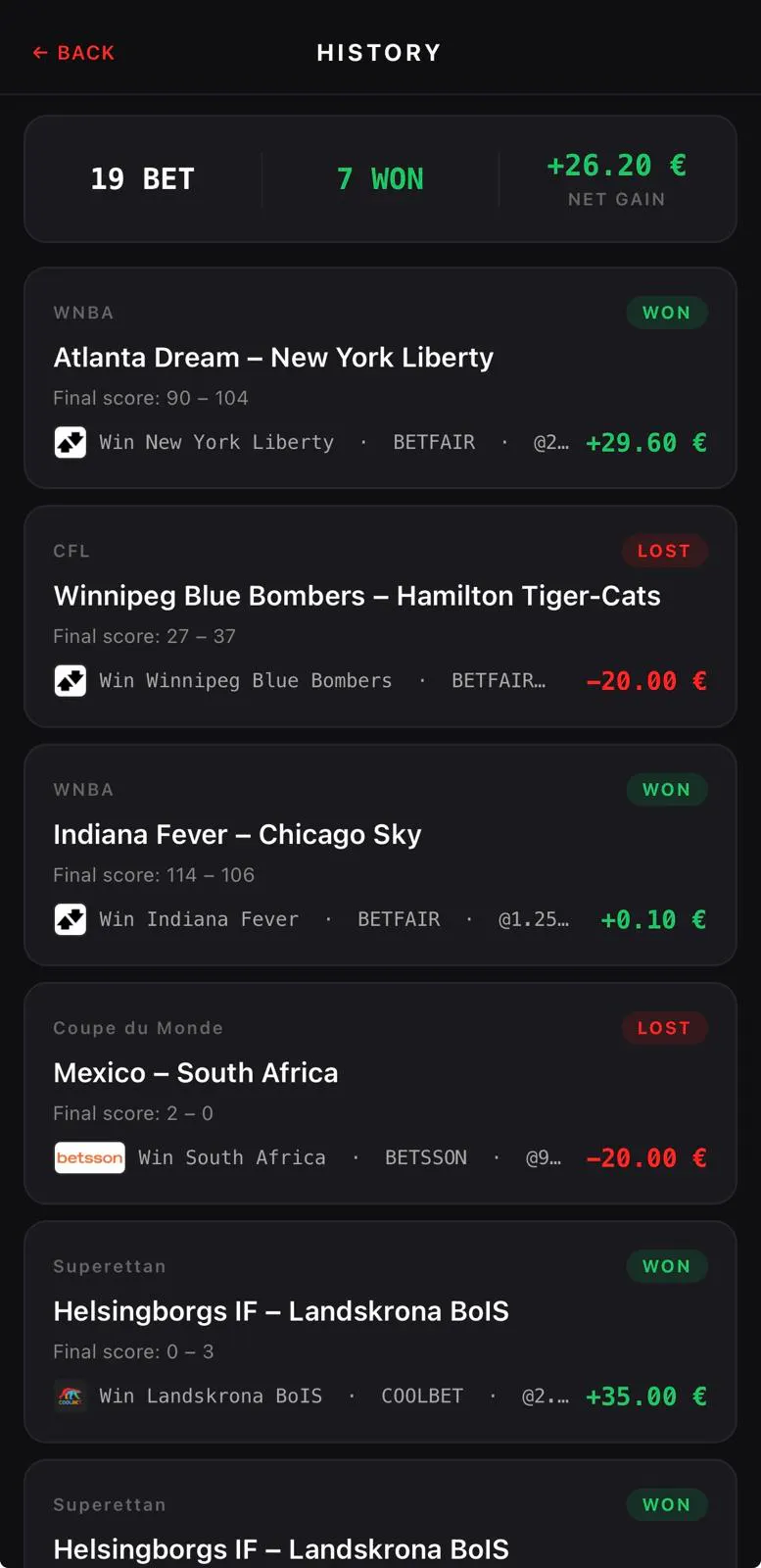Open the Mexico – South Africa bet card
The image size is (761, 1568).
[x=380, y=1094]
